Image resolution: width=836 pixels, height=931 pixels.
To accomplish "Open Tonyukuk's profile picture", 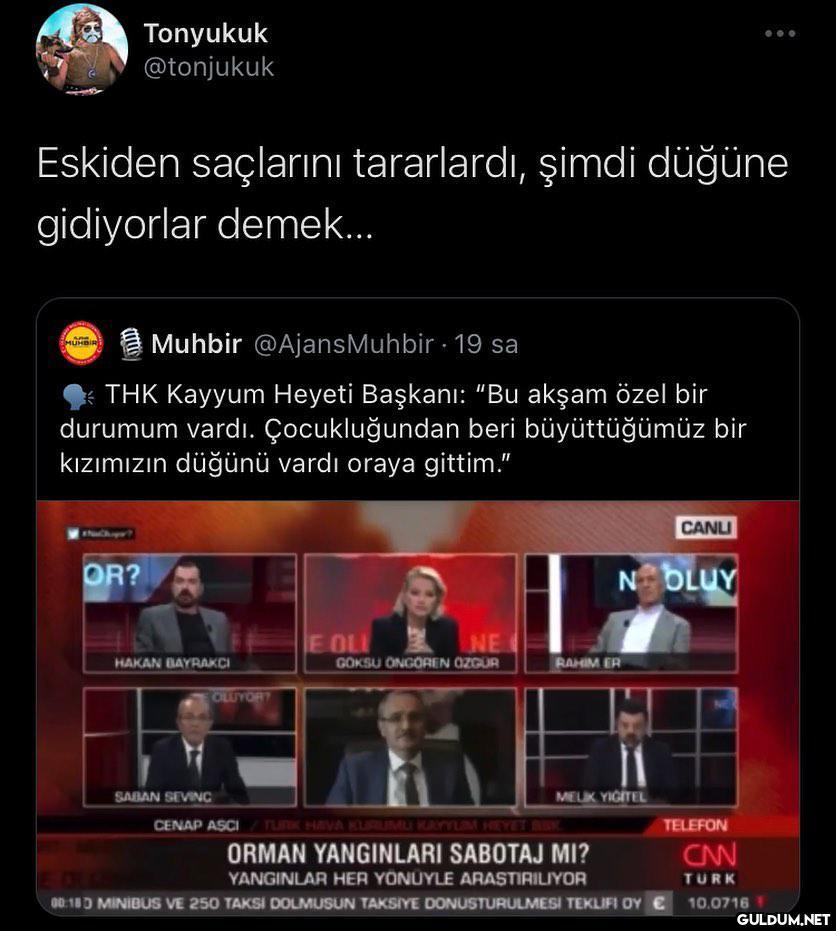I will [x=82, y=49].
